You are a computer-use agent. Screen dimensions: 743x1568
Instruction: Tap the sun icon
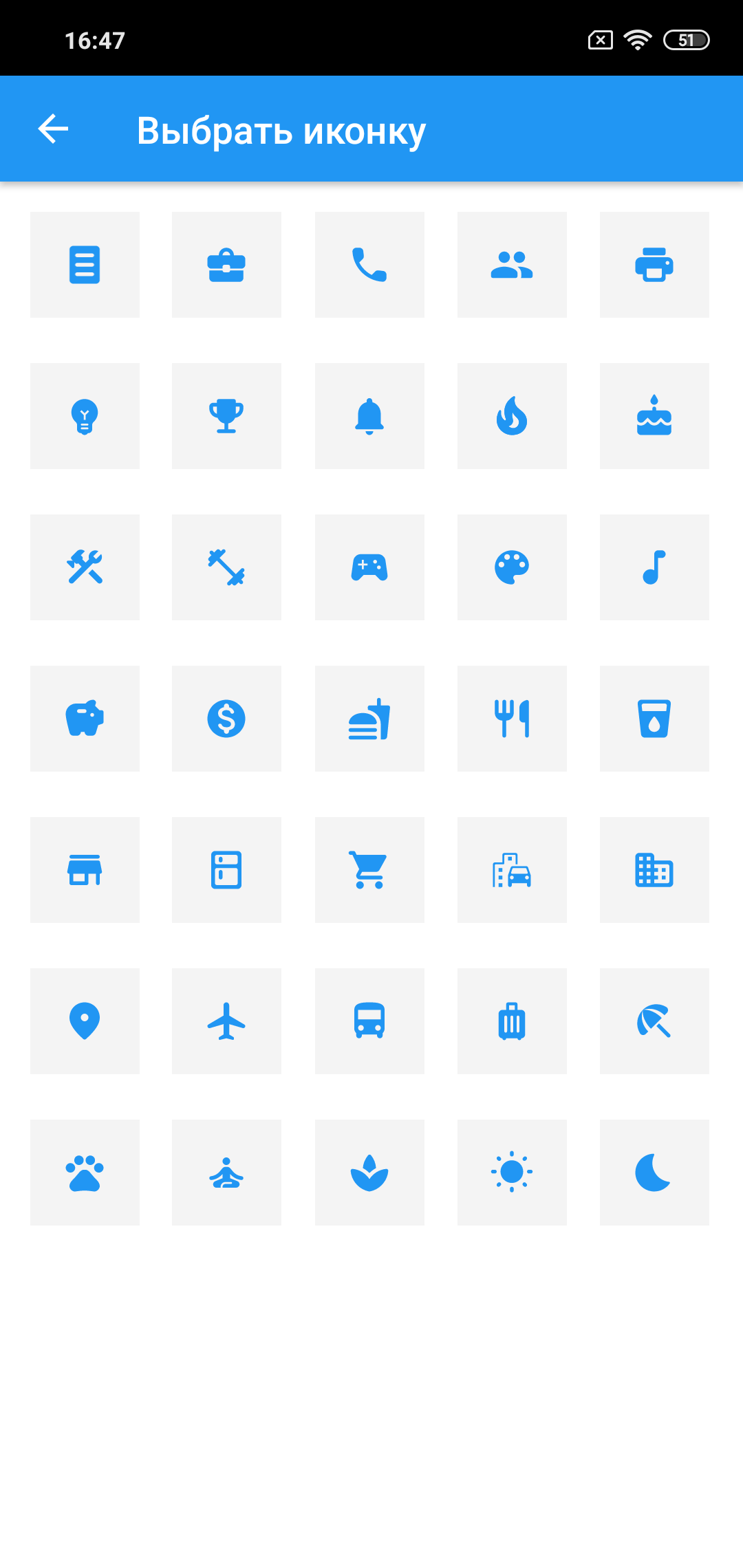click(512, 1173)
